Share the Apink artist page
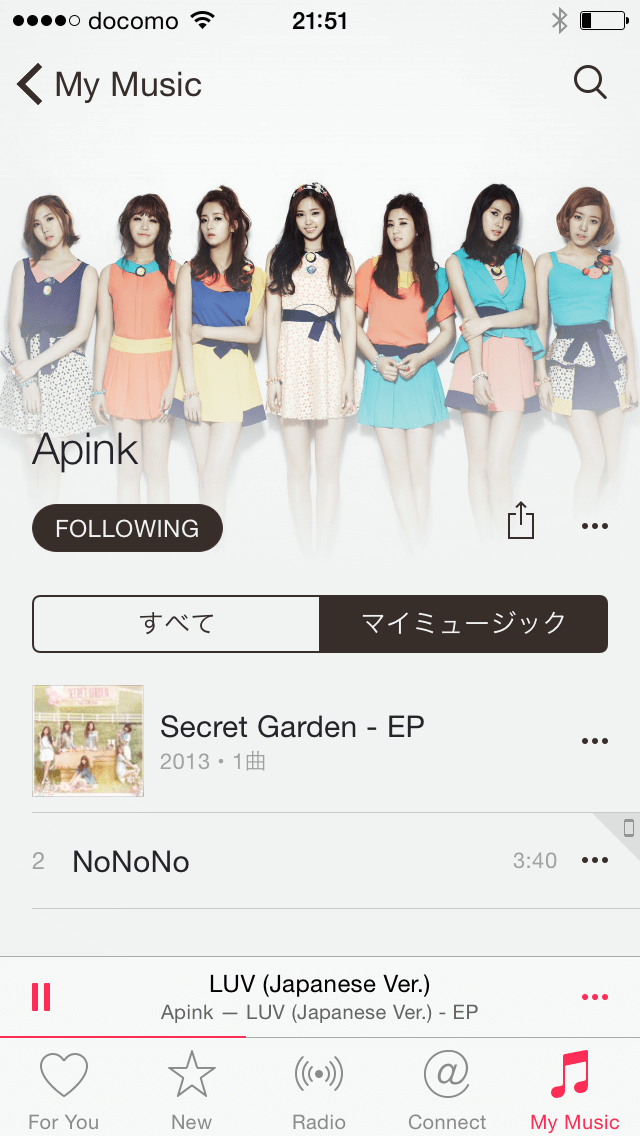640x1136 pixels. tap(521, 521)
